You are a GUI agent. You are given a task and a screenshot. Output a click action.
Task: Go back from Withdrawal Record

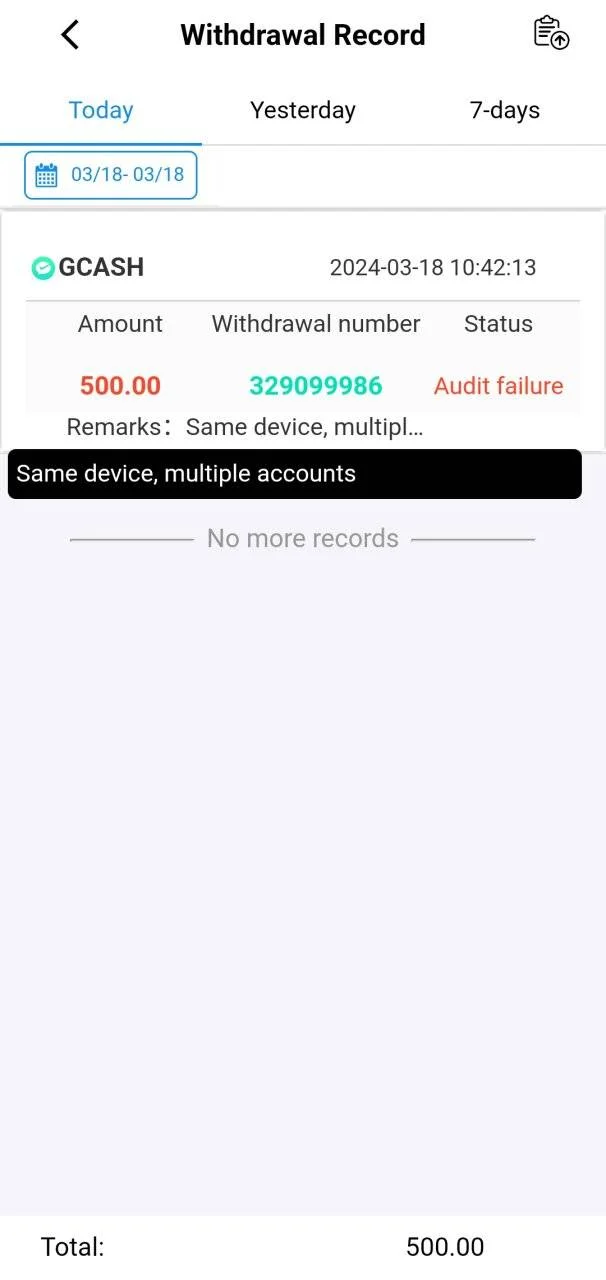[x=70, y=35]
